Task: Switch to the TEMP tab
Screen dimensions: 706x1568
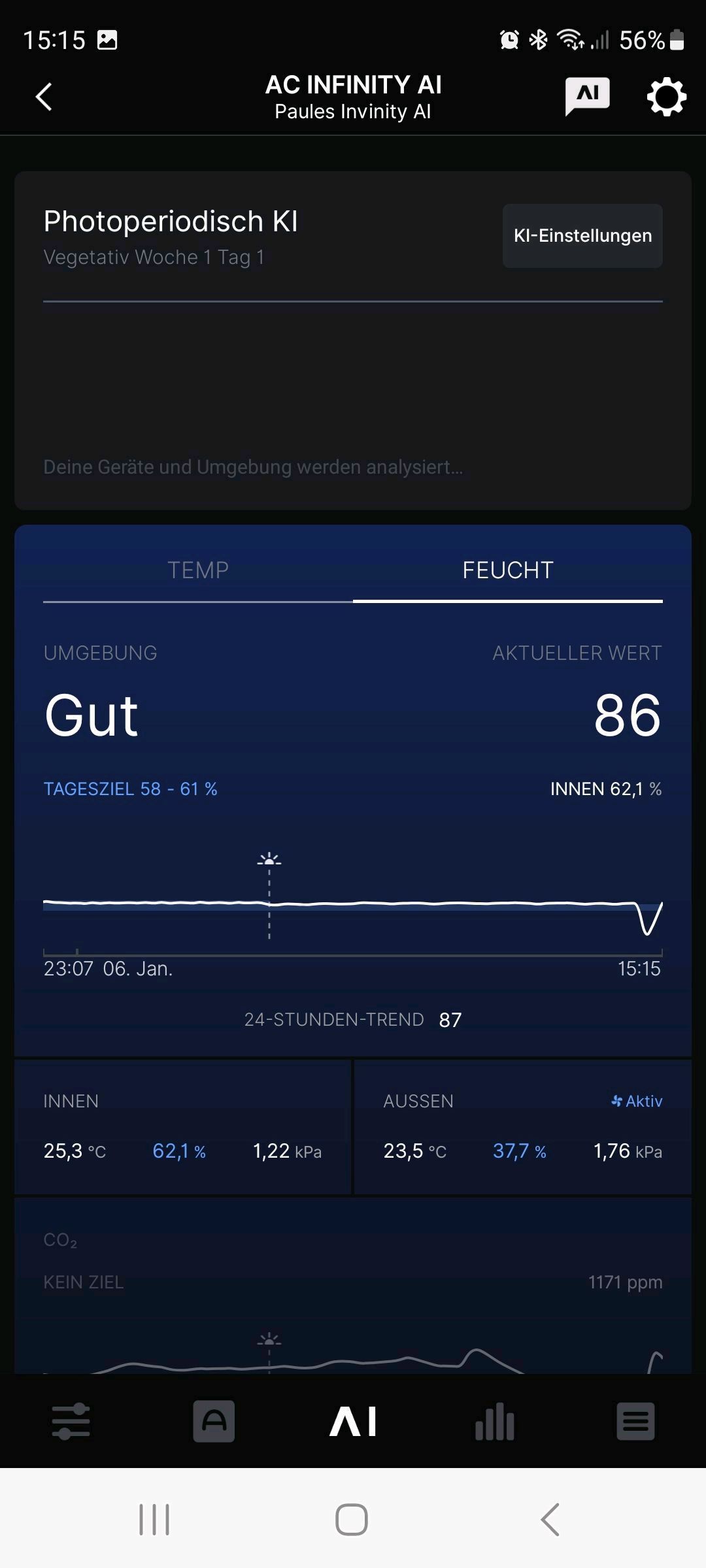Action: [198, 570]
